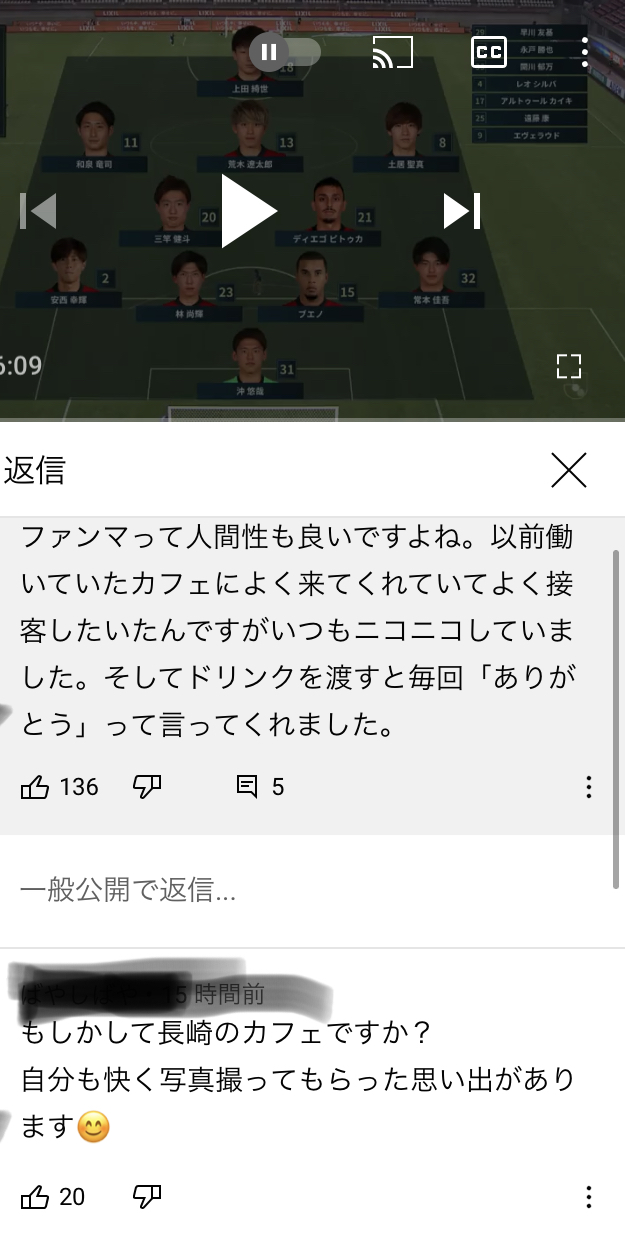
Task: Close the replies panel
Action: [x=569, y=470]
